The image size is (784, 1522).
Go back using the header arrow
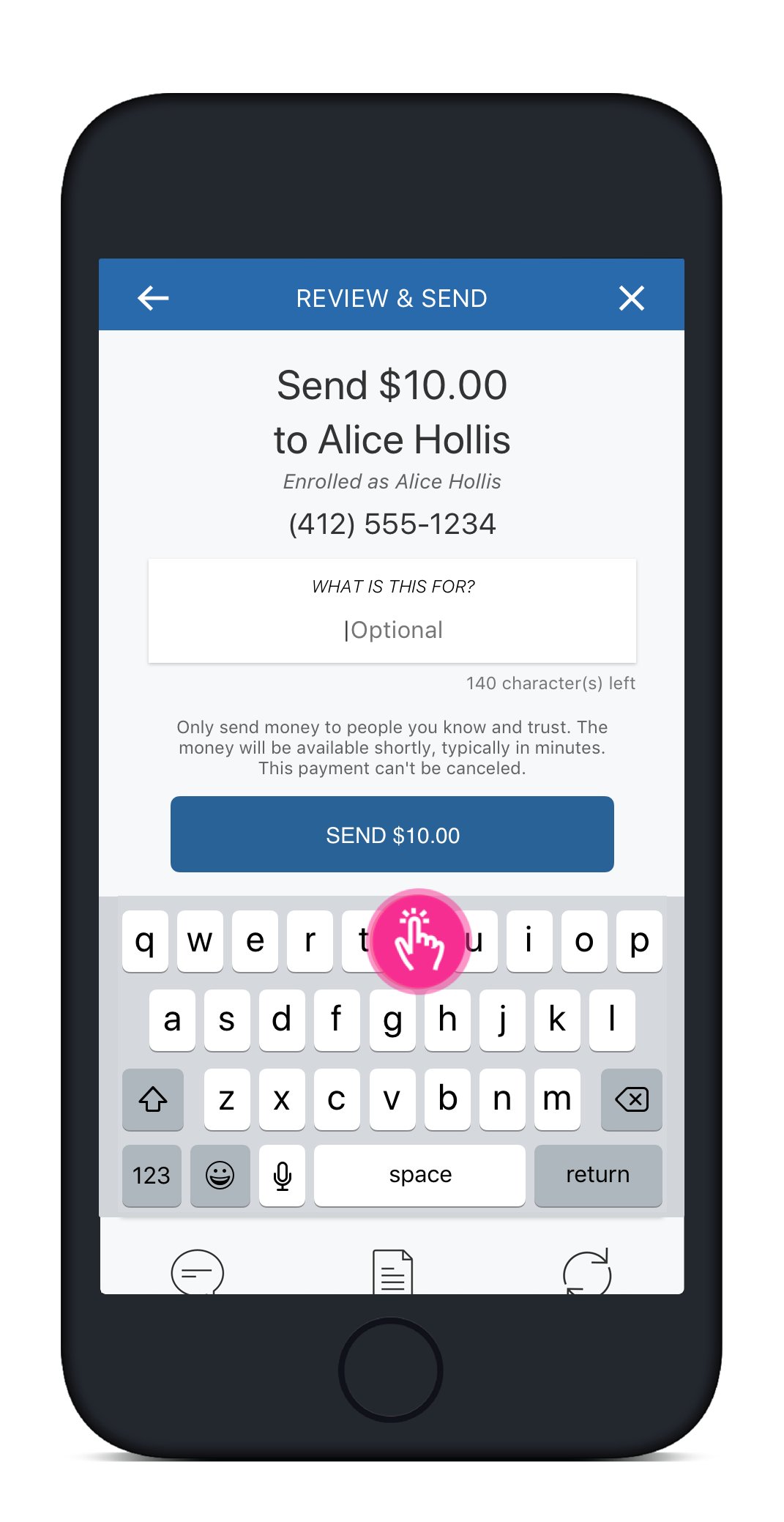pos(154,298)
